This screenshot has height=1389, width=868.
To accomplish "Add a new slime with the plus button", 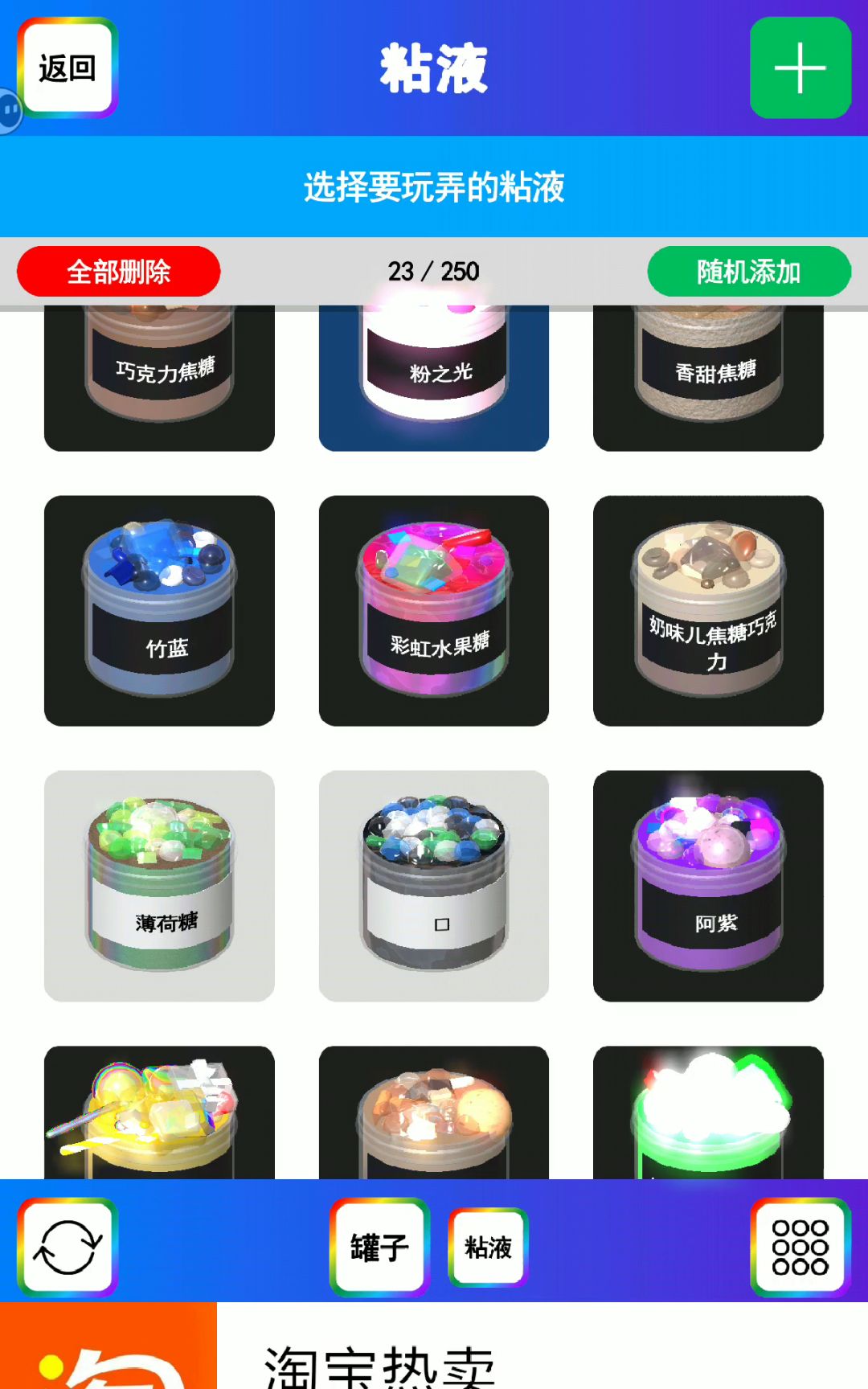I will 800,68.
